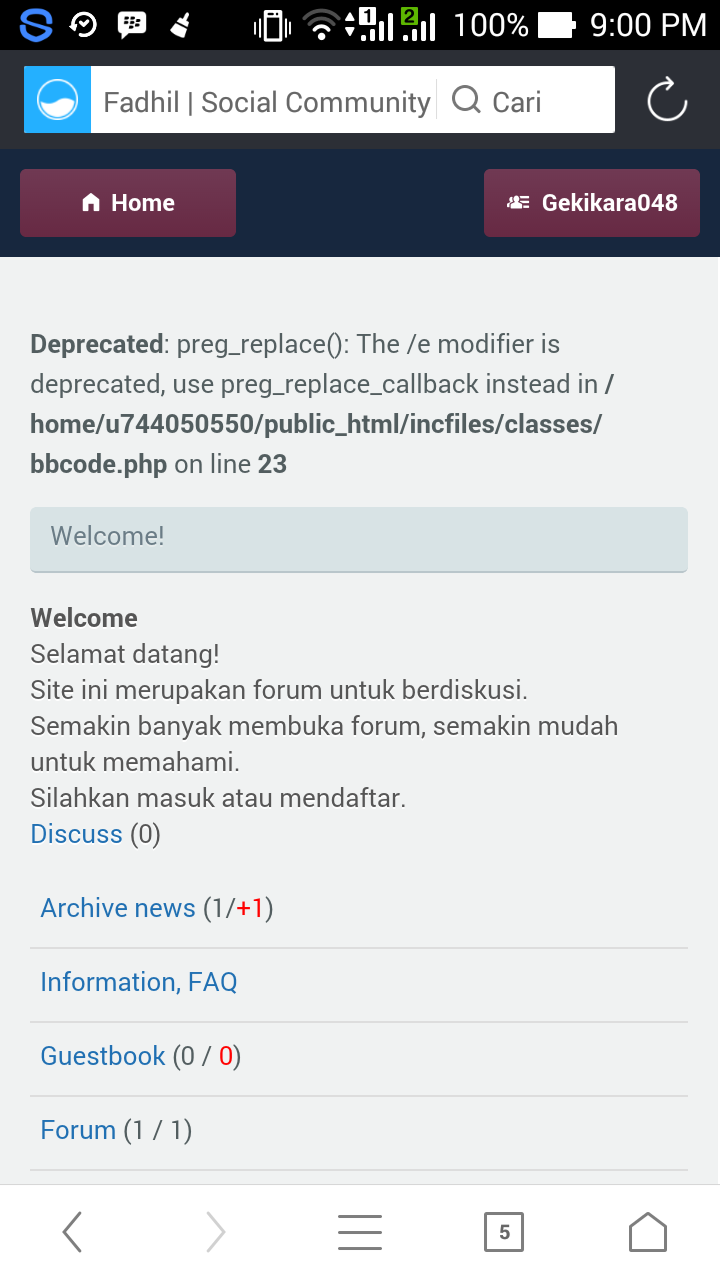Screen dimensions: 720x1280
Task: Open Information, FAQ
Action: (x=139, y=982)
